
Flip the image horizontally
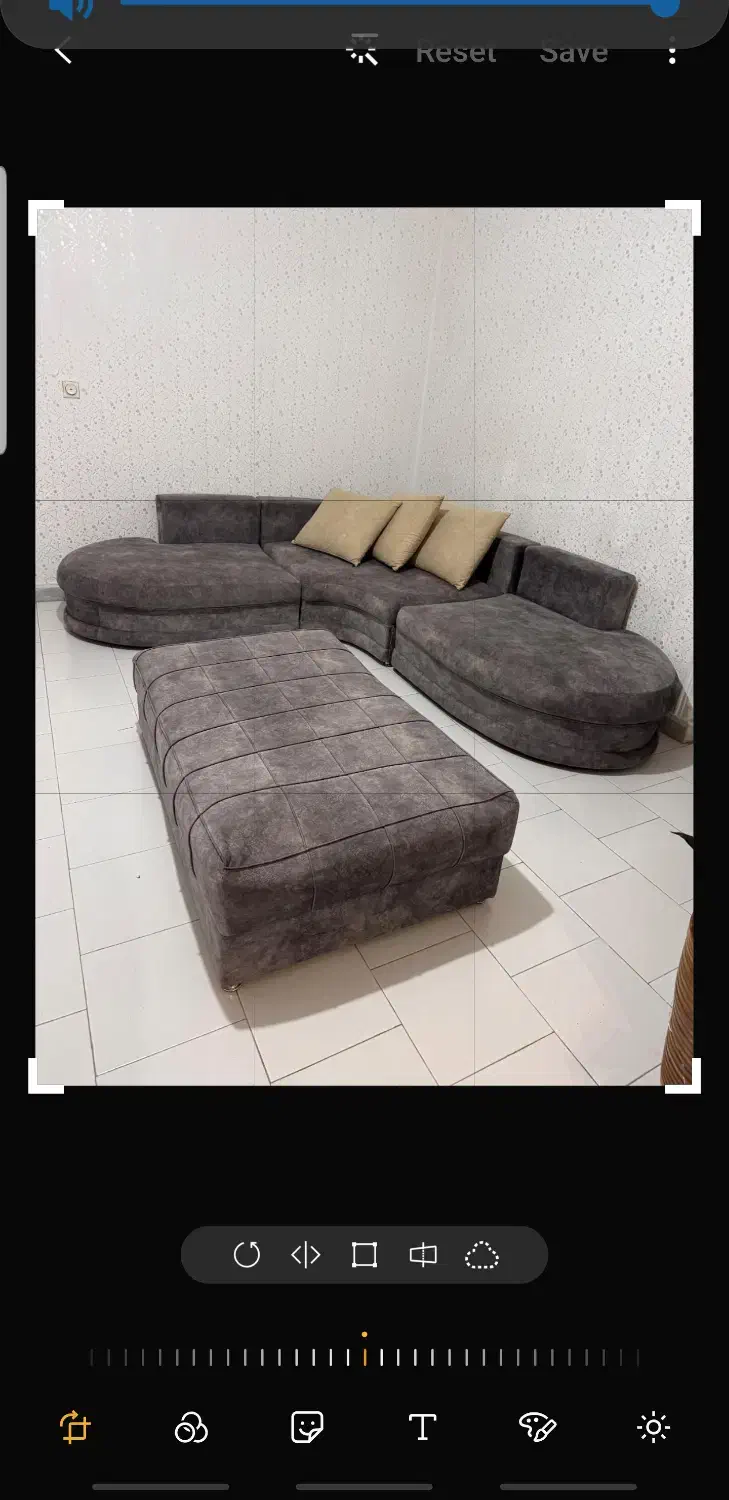305,1254
